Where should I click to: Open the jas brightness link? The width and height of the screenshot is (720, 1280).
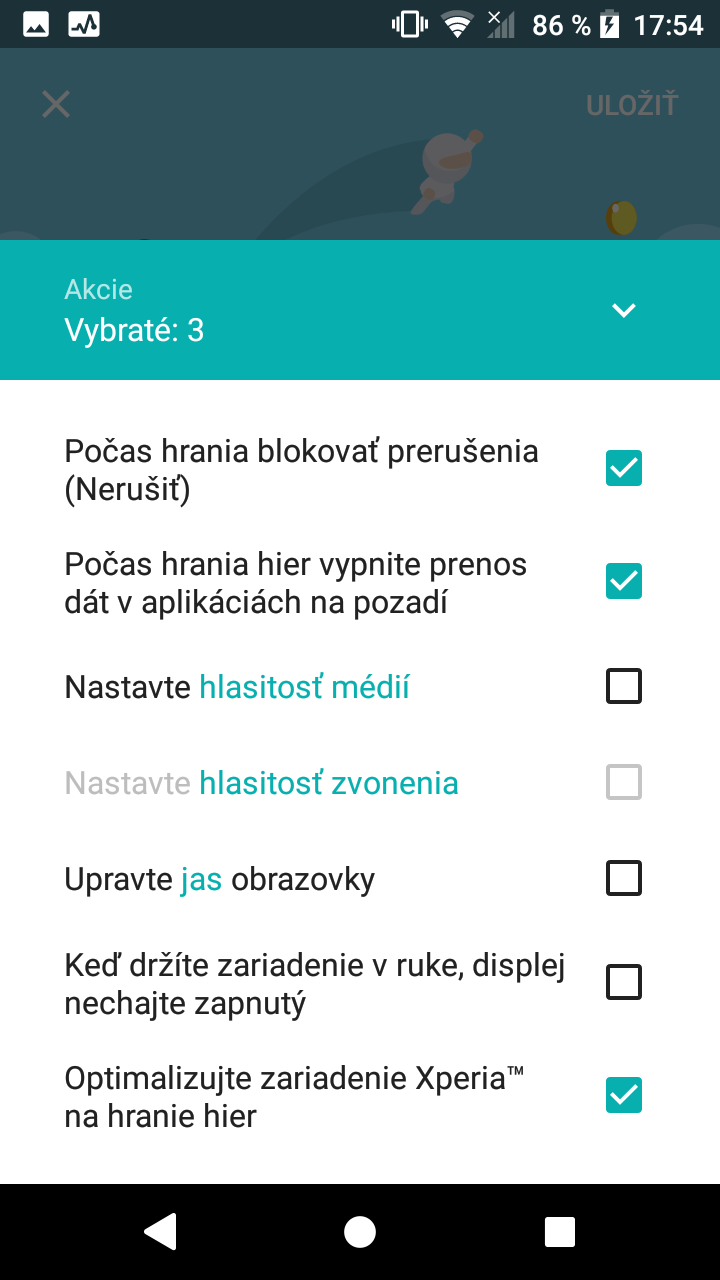click(x=201, y=880)
